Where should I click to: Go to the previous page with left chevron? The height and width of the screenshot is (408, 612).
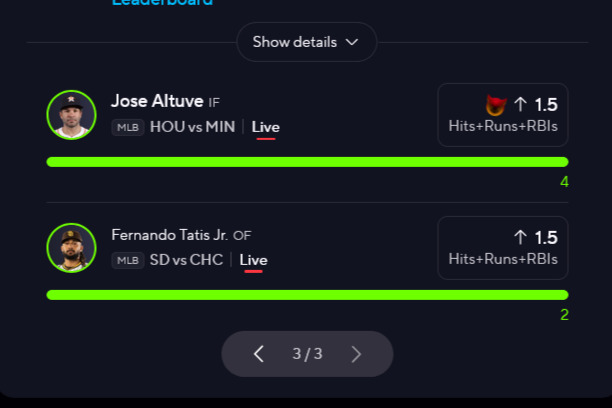coord(259,354)
